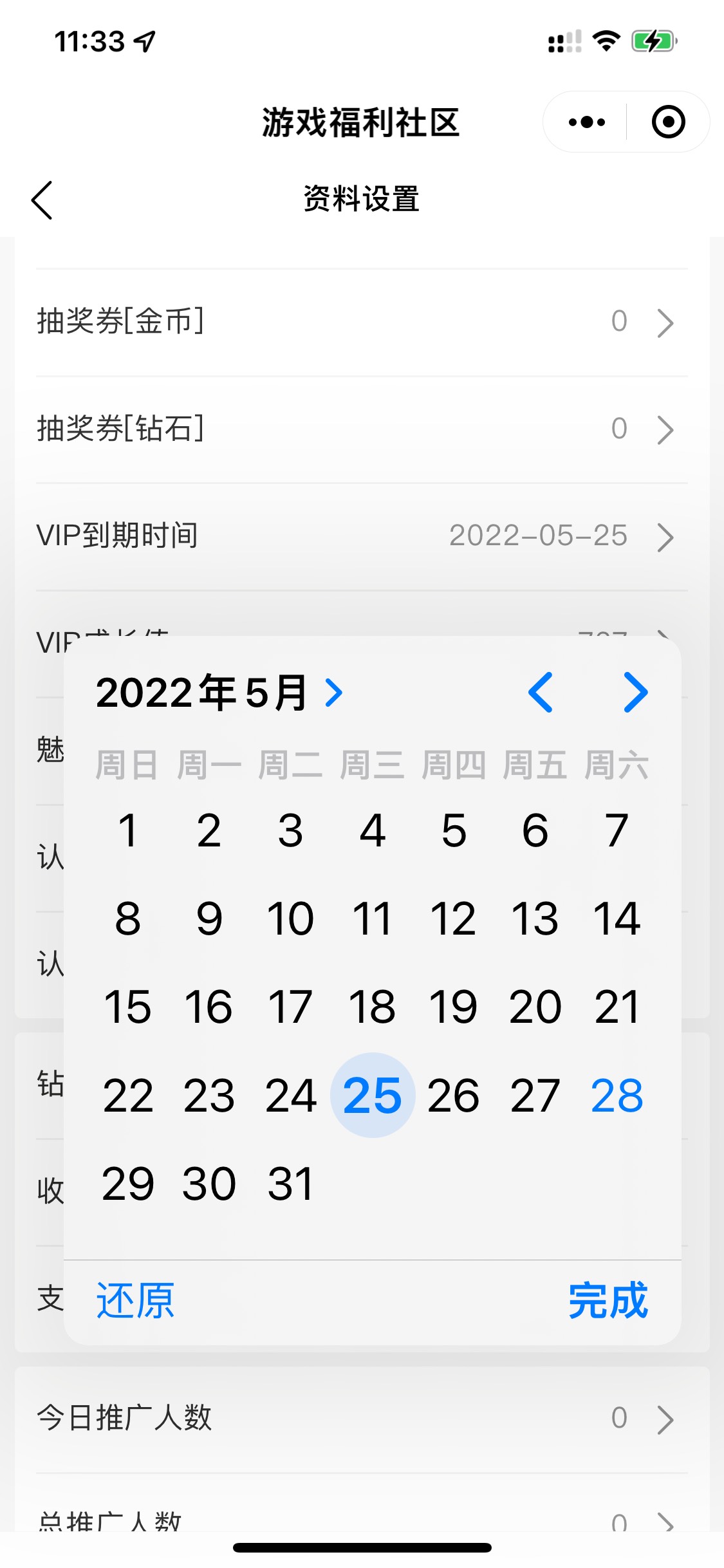Pick the 22nd in the calendar

tap(128, 1096)
